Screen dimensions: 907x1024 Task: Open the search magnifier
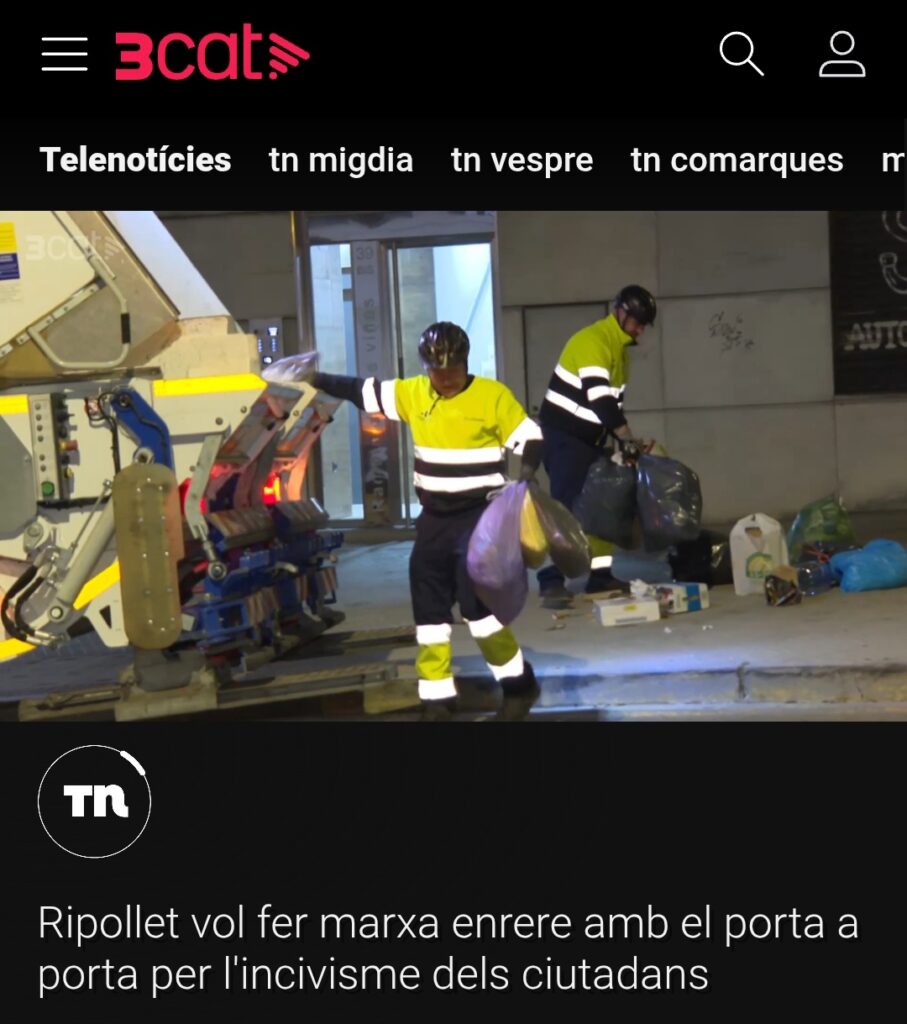[741, 54]
